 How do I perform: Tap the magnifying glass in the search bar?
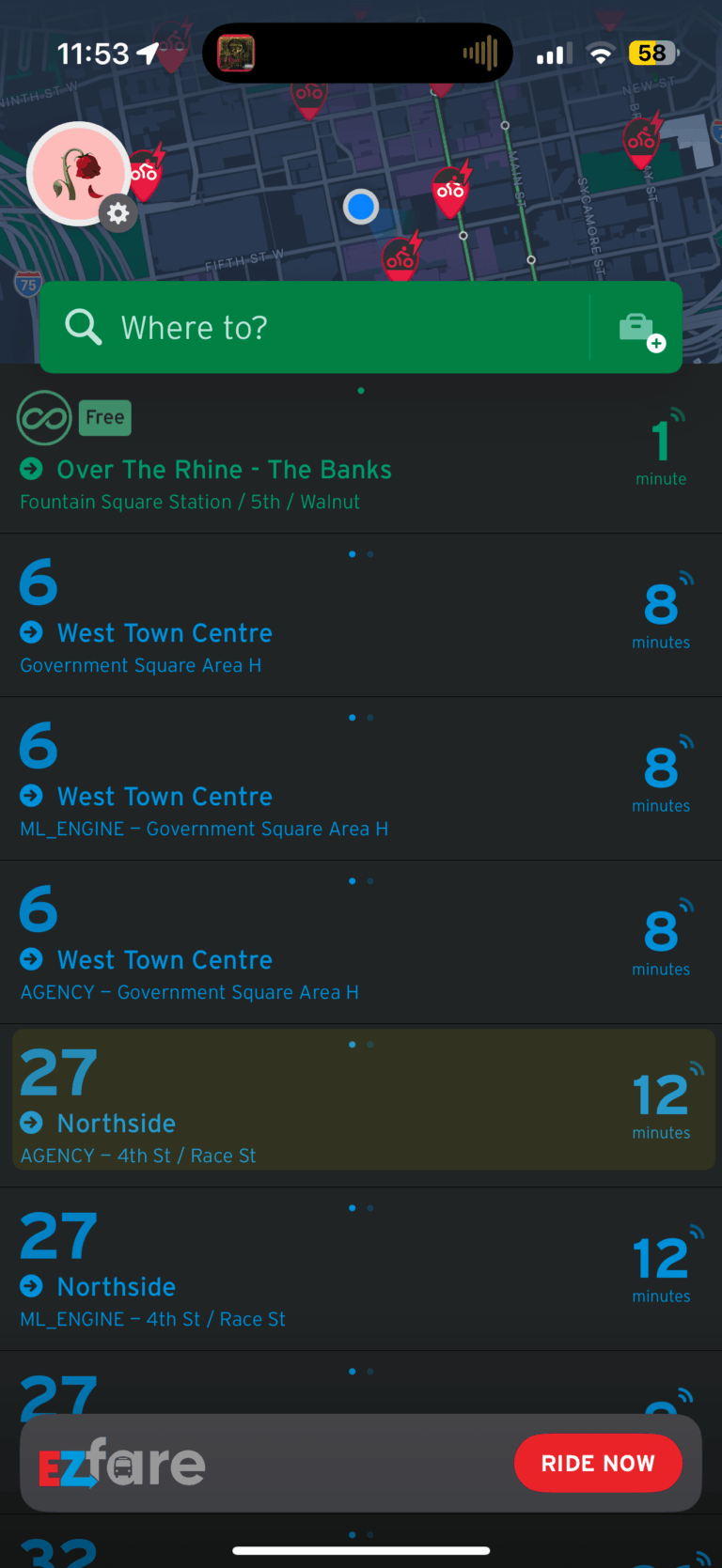click(x=83, y=327)
